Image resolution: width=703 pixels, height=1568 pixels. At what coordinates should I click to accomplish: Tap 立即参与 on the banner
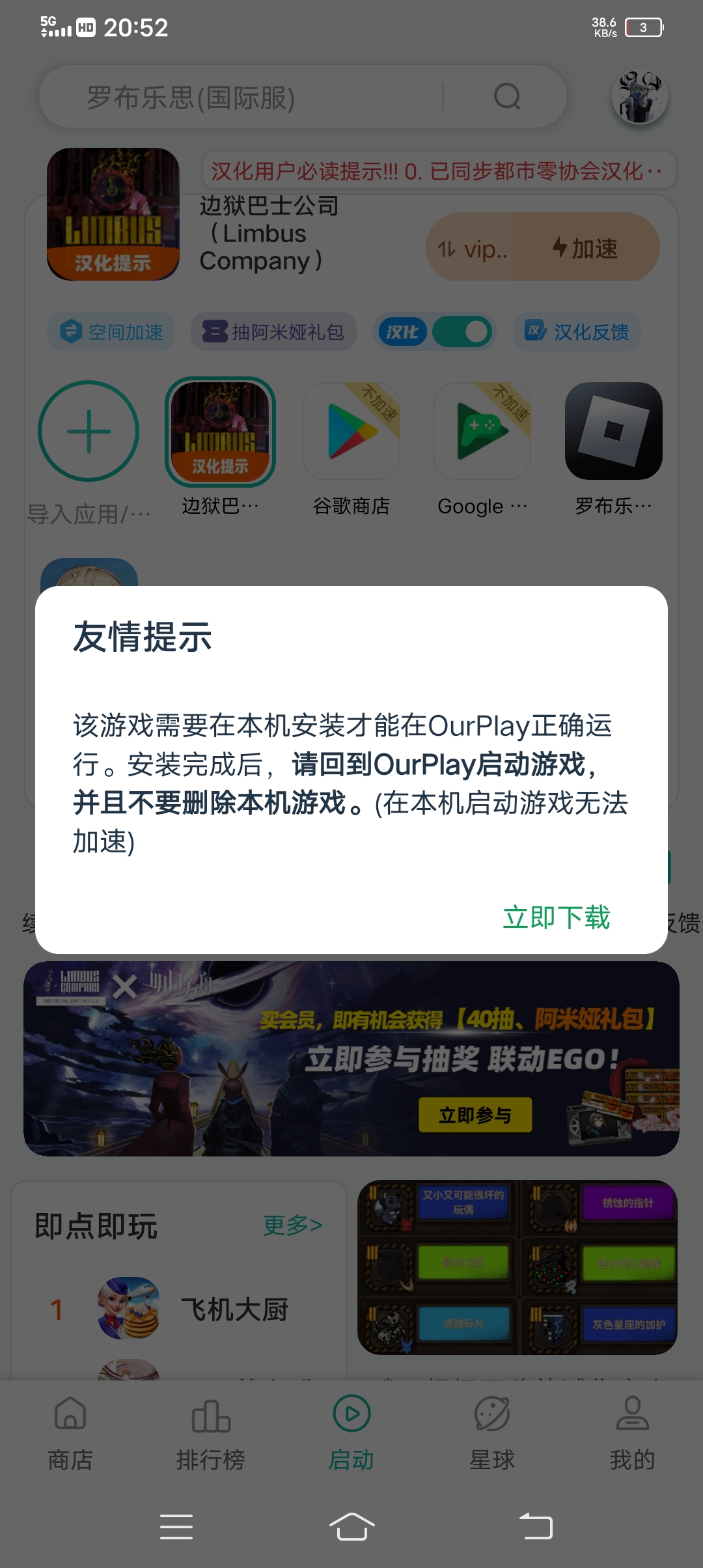[475, 1115]
